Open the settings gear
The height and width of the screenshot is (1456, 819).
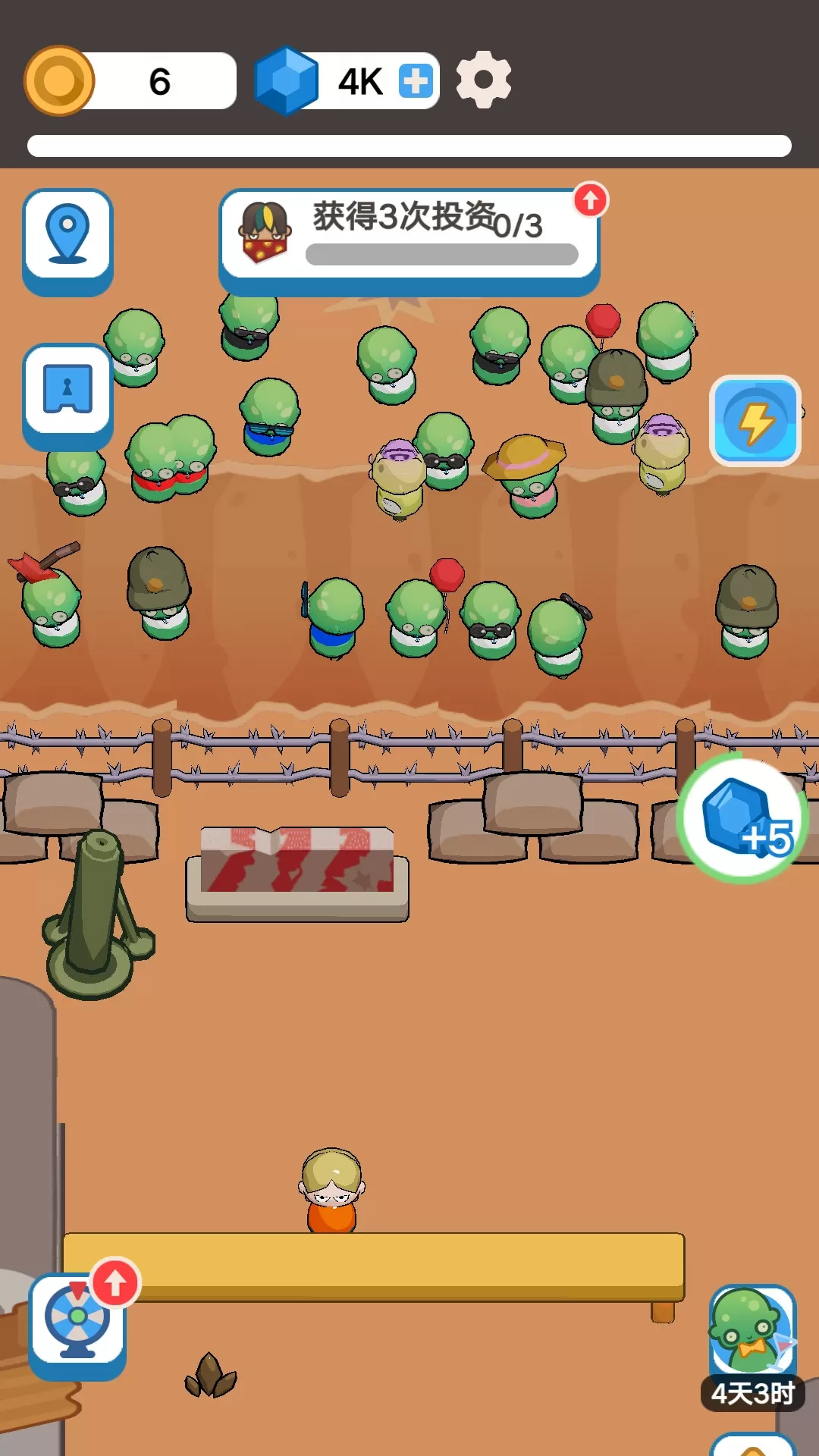tap(484, 80)
